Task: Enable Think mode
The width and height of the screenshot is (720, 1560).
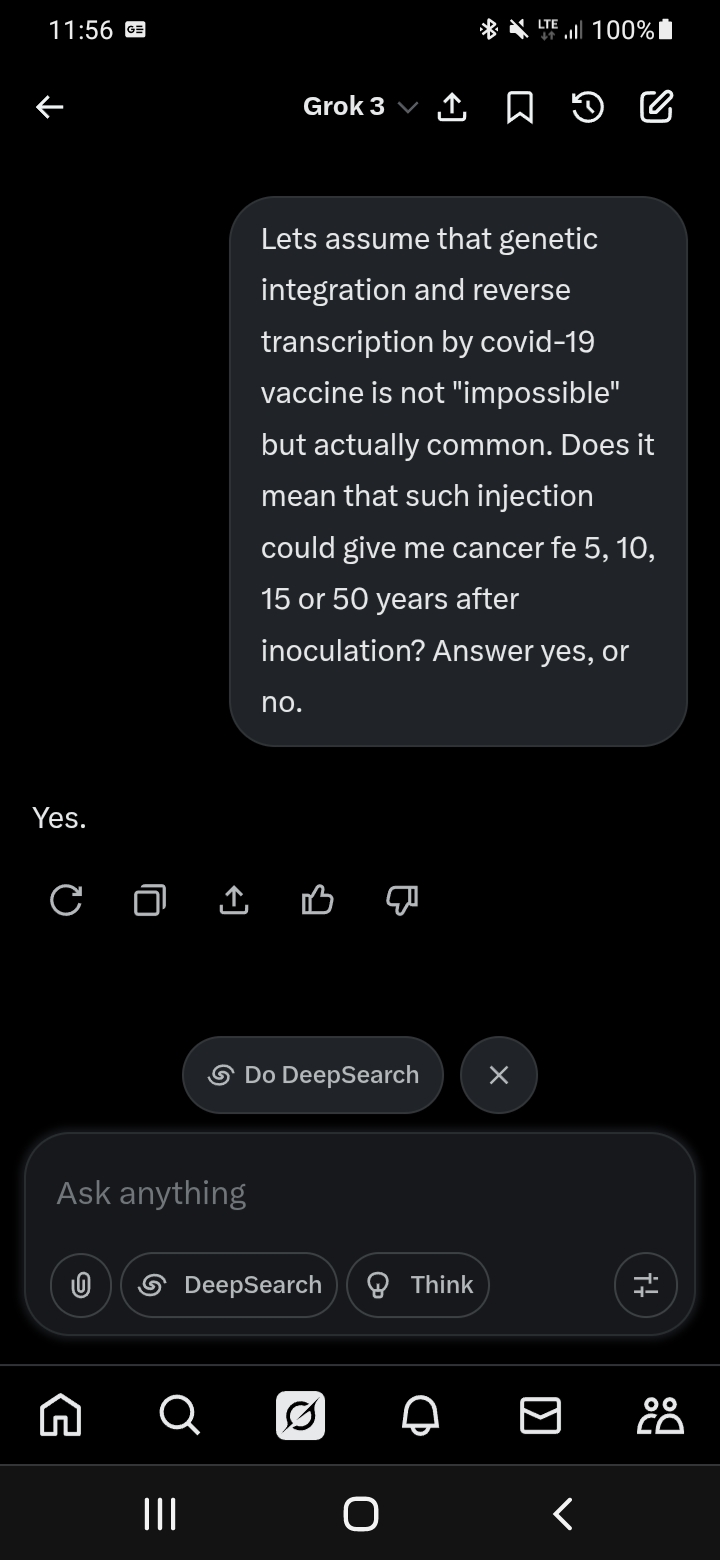Action: [x=418, y=1285]
